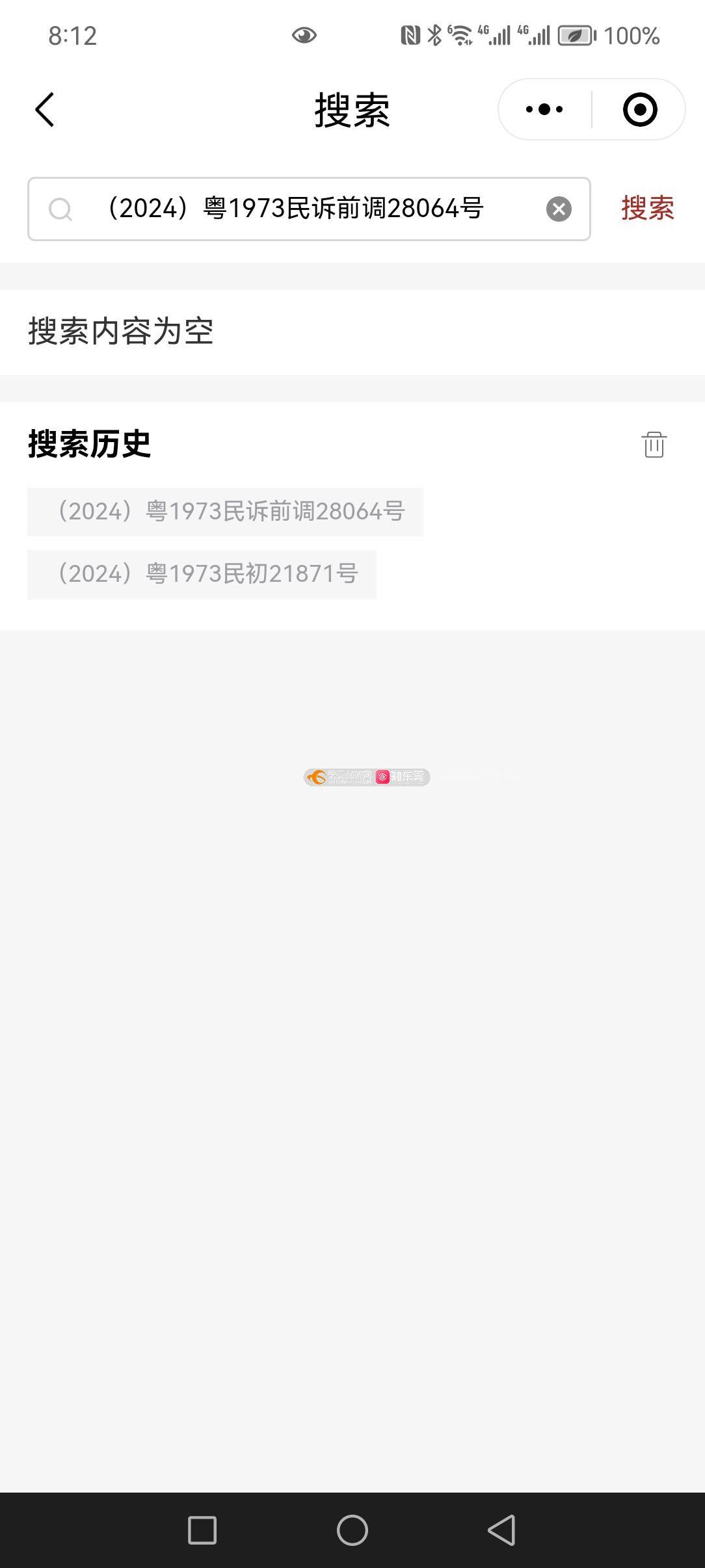Go to the home screen
The image size is (705, 1568).
[x=352, y=1530]
